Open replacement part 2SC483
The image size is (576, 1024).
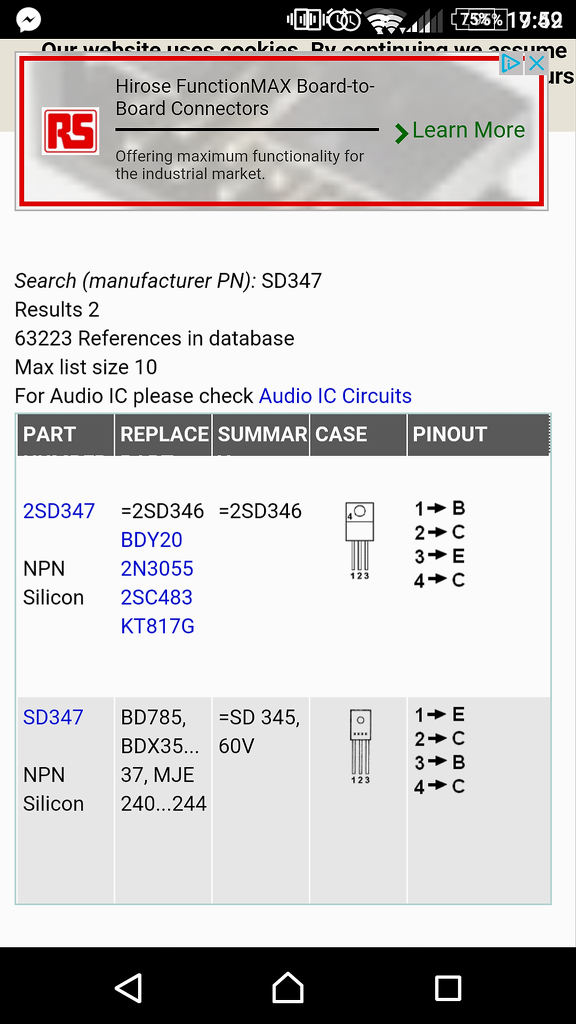[157, 598]
